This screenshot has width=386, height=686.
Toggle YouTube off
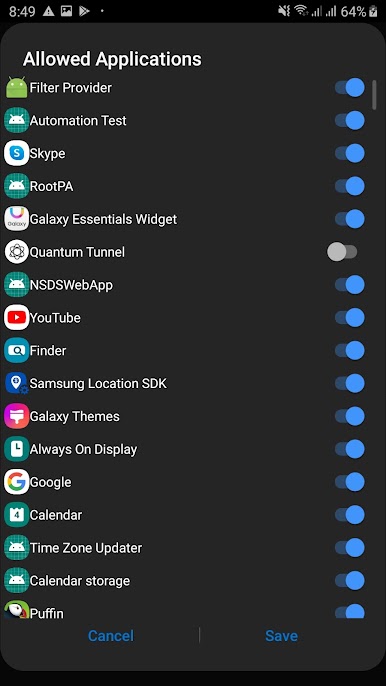(350, 318)
